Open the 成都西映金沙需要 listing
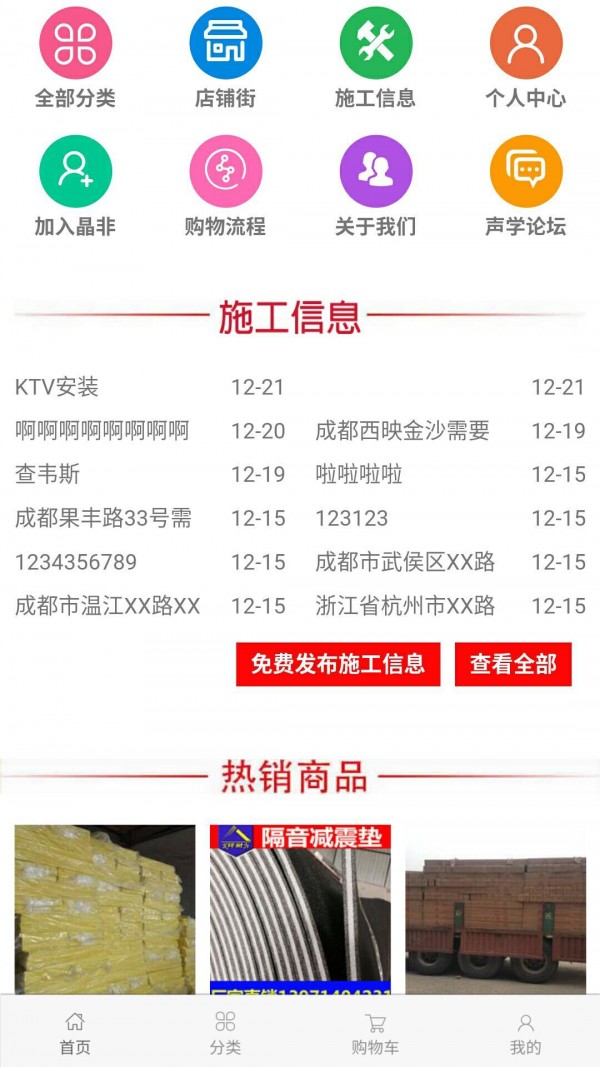 (x=402, y=431)
